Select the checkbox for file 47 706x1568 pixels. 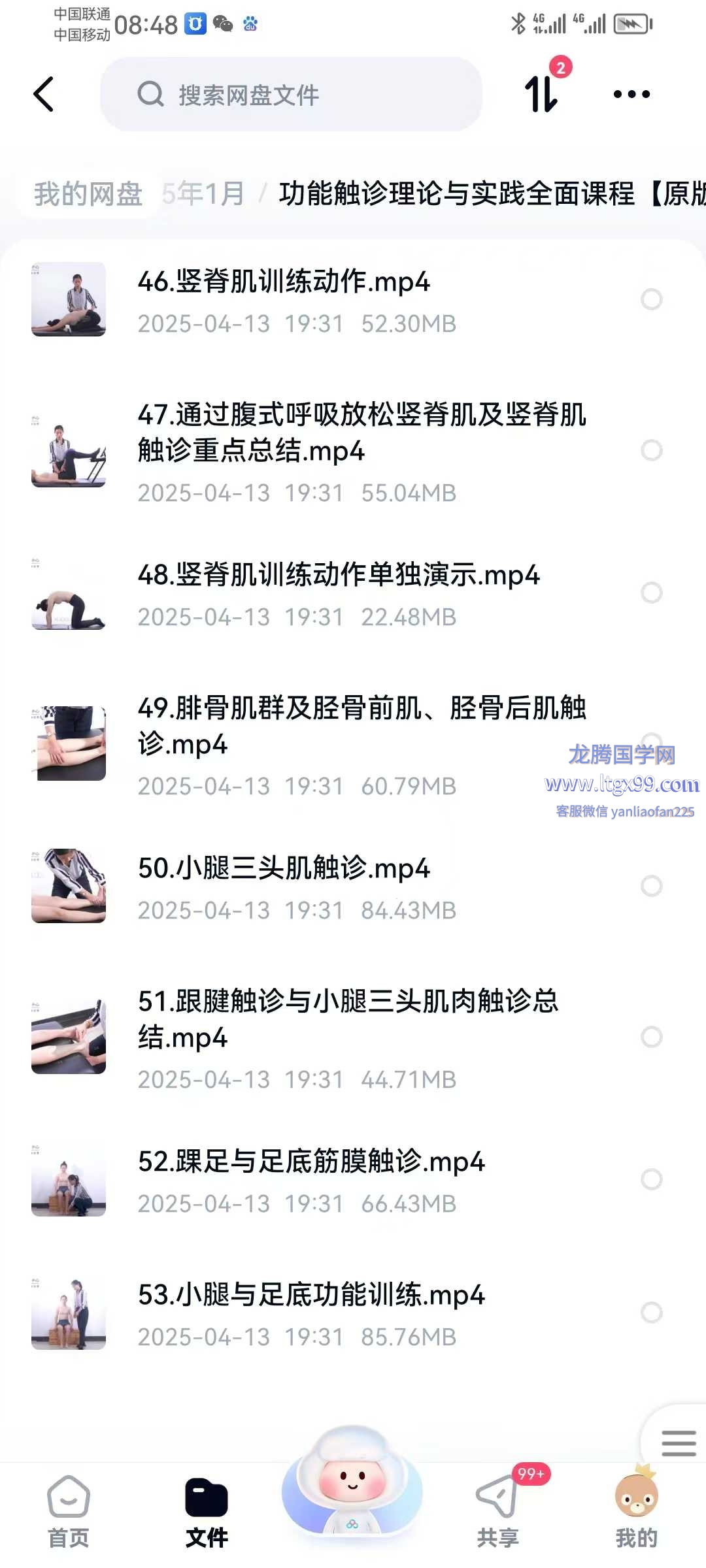(651, 450)
